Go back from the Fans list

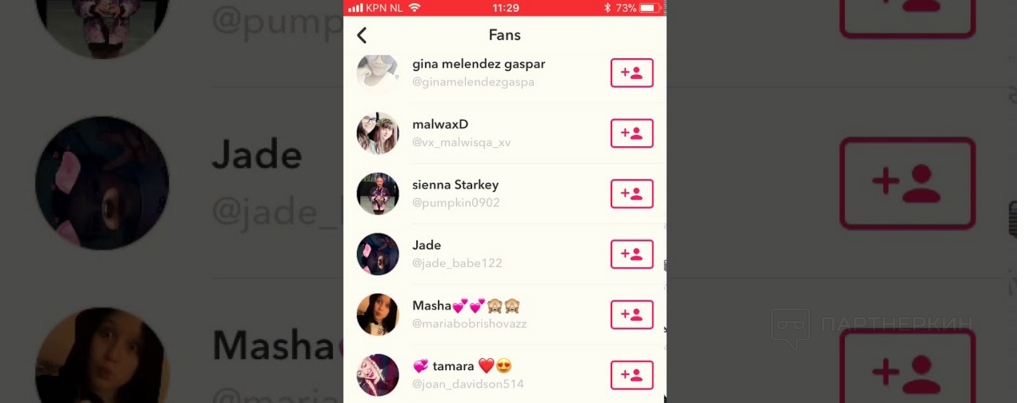(362, 35)
